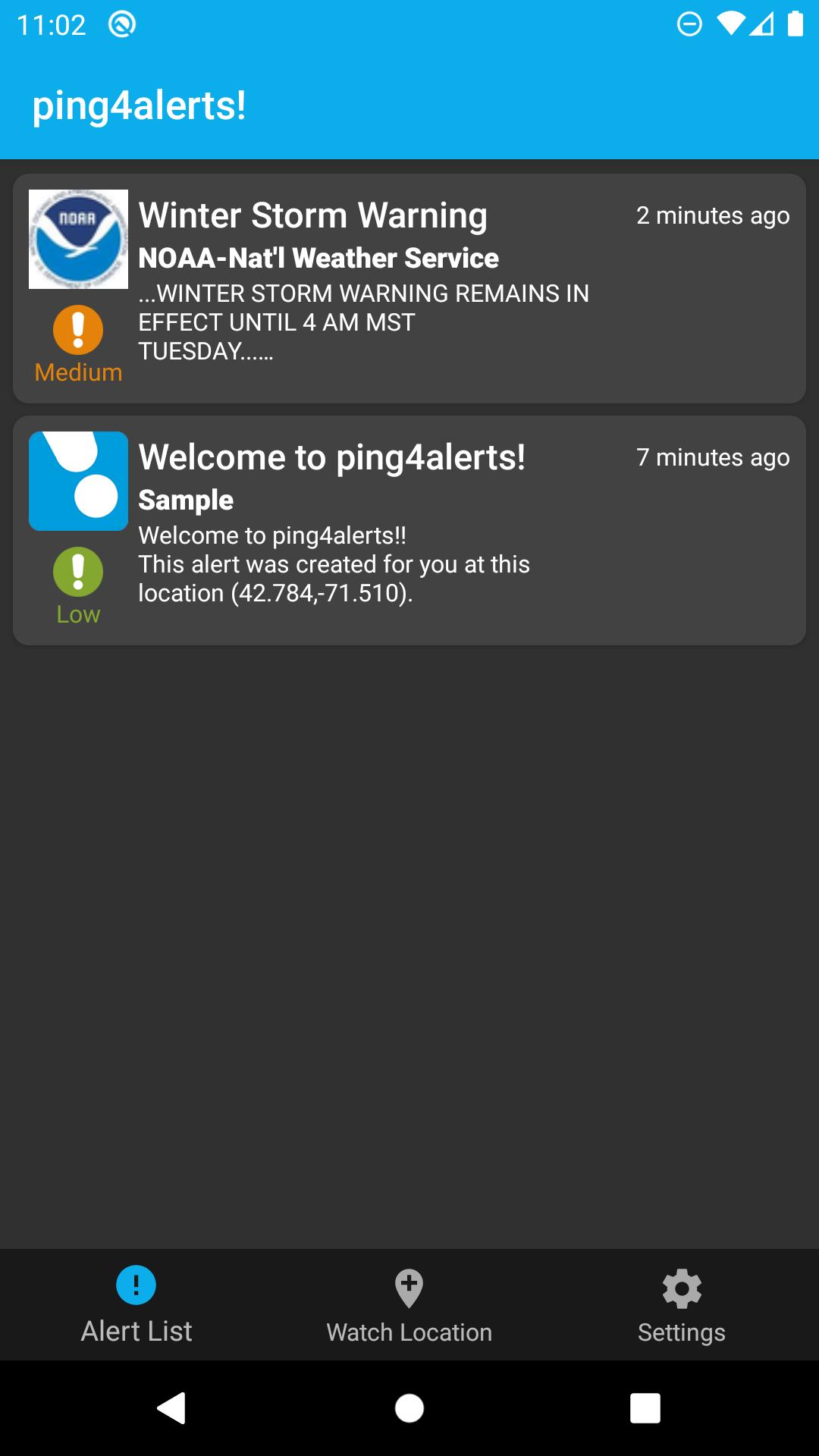819x1456 pixels.
Task: Click the NOAA logo on the storm alert
Action: pos(78,238)
